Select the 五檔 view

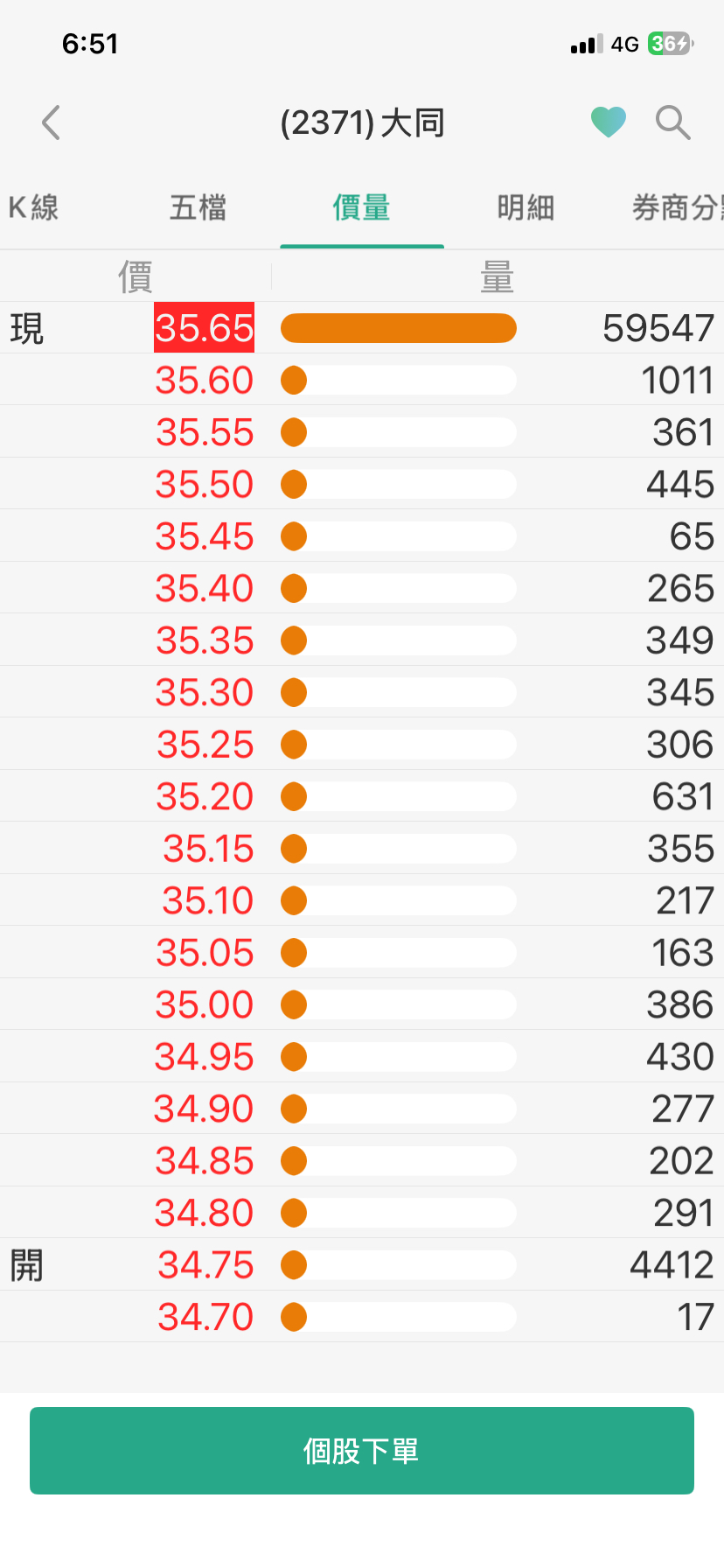[x=198, y=207]
